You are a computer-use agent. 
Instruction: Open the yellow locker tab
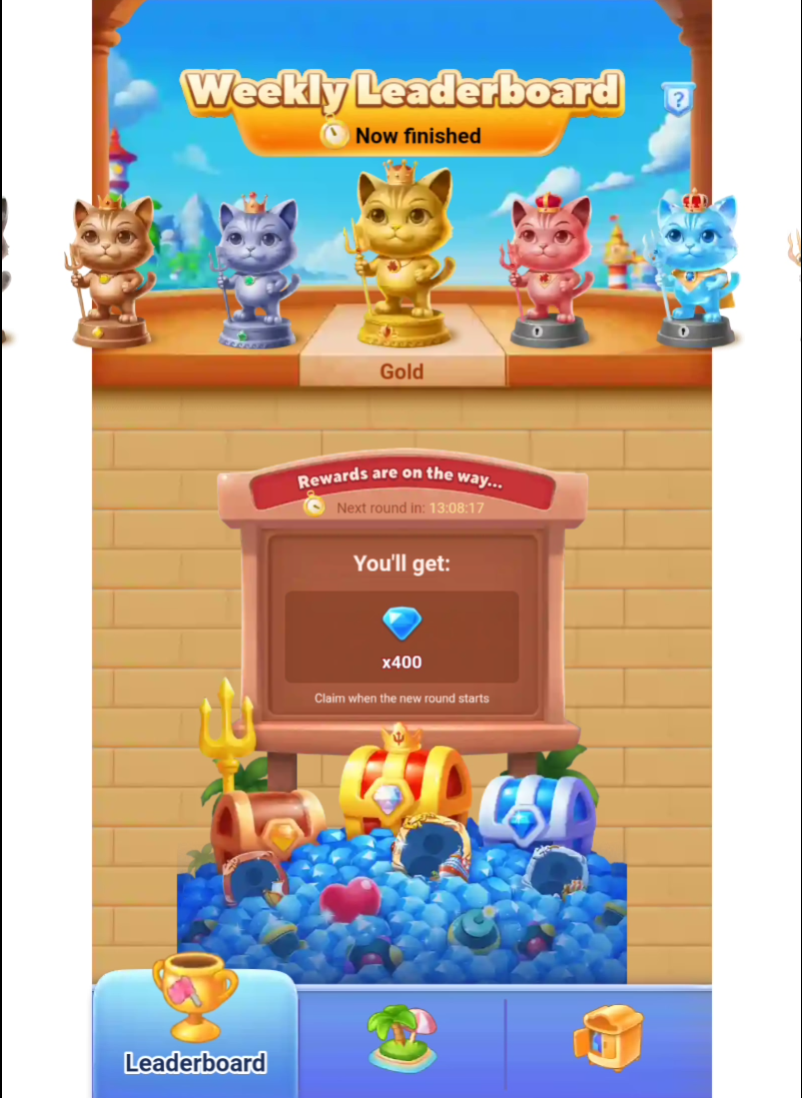pos(609,1037)
